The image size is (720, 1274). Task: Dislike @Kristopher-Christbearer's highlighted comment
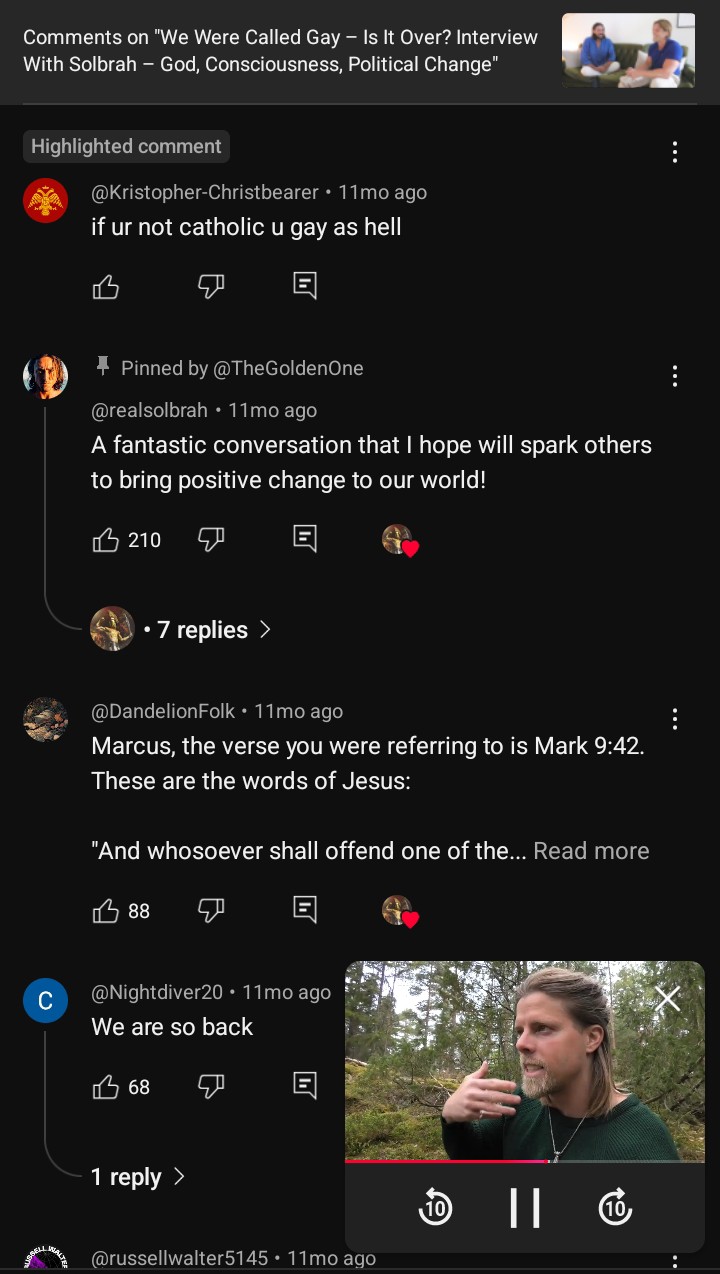click(210, 287)
